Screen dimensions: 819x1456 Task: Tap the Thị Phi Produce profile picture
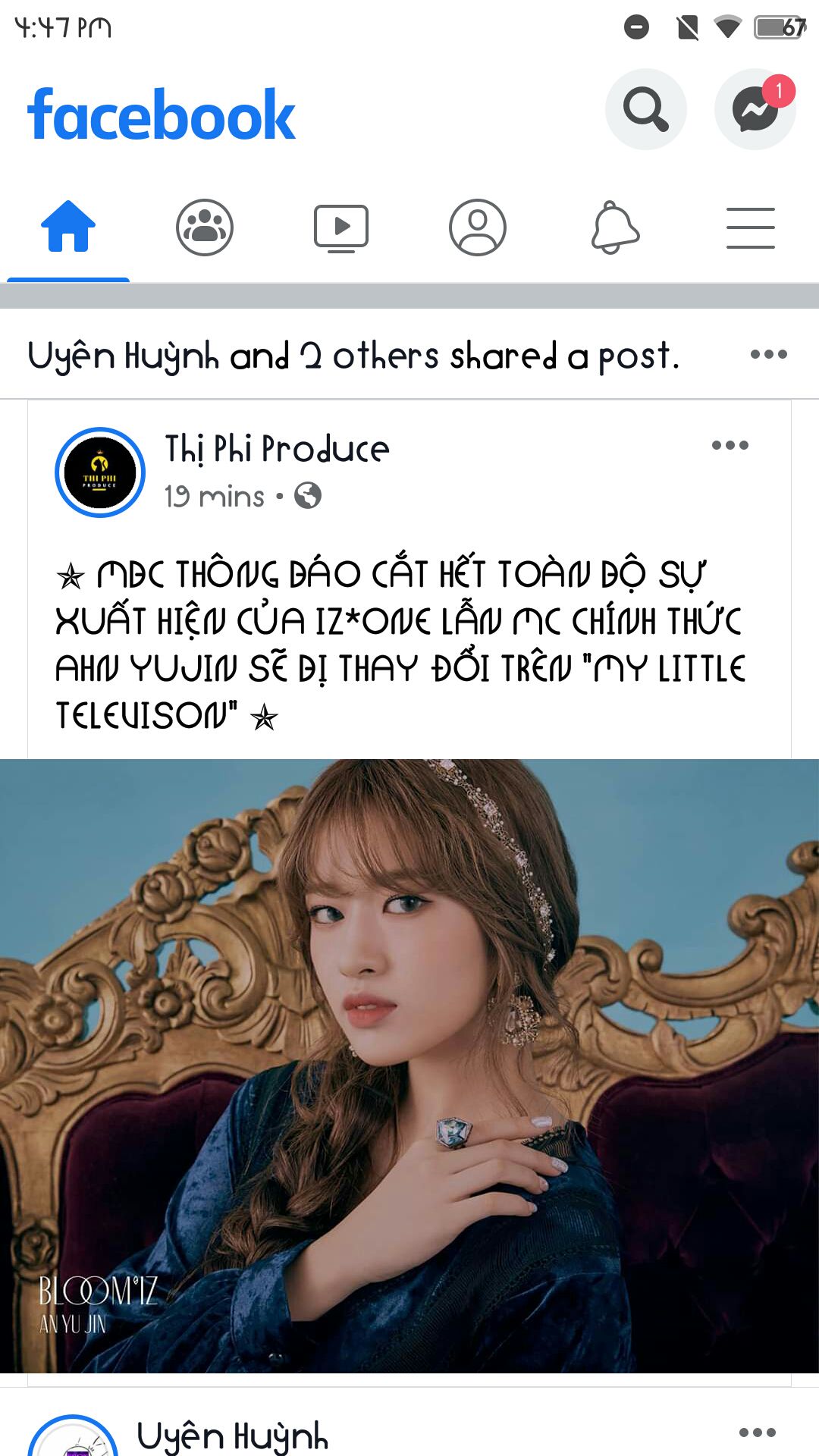click(x=100, y=472)
